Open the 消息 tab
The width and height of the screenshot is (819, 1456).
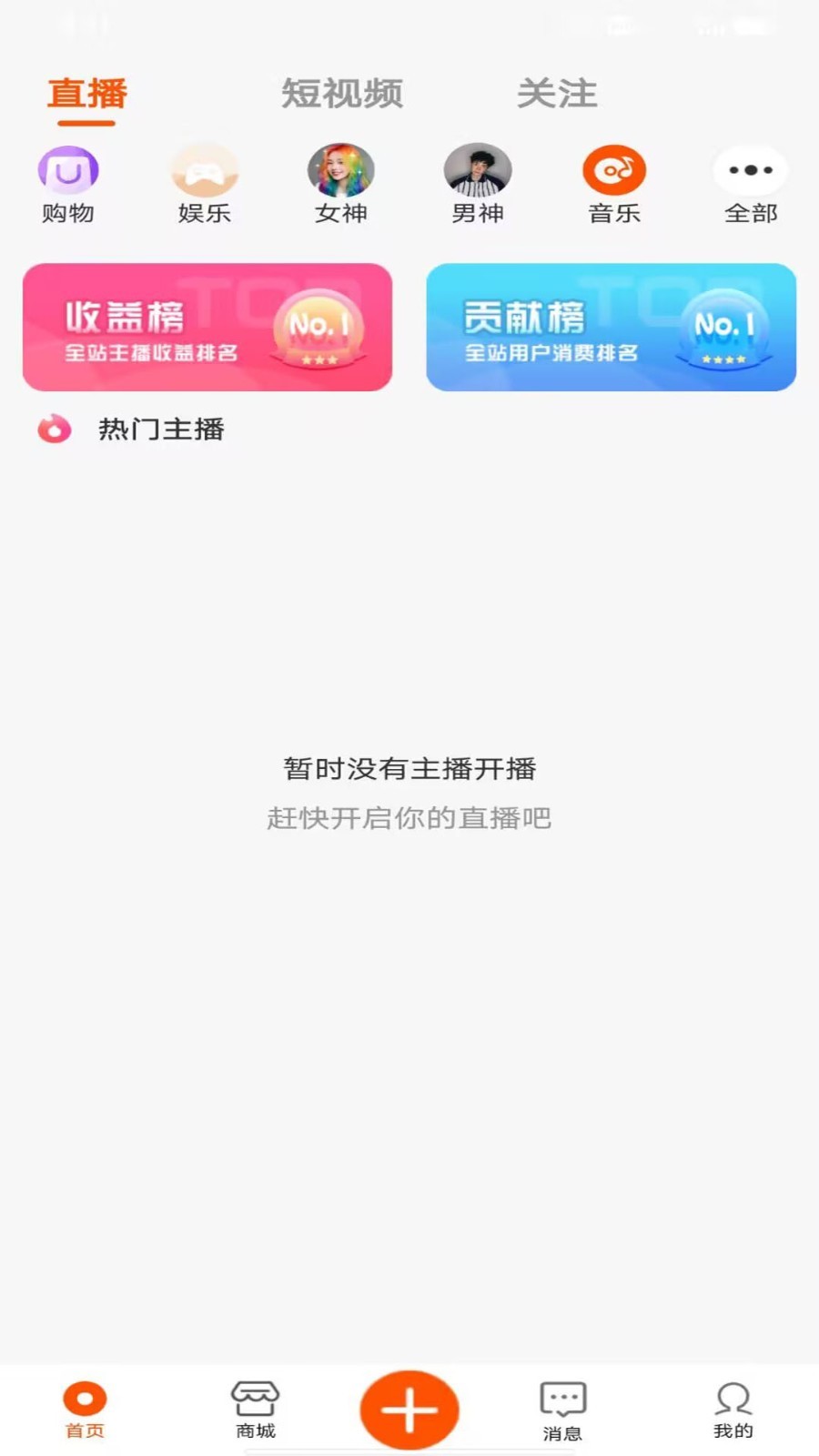[x=562, y=1410]
